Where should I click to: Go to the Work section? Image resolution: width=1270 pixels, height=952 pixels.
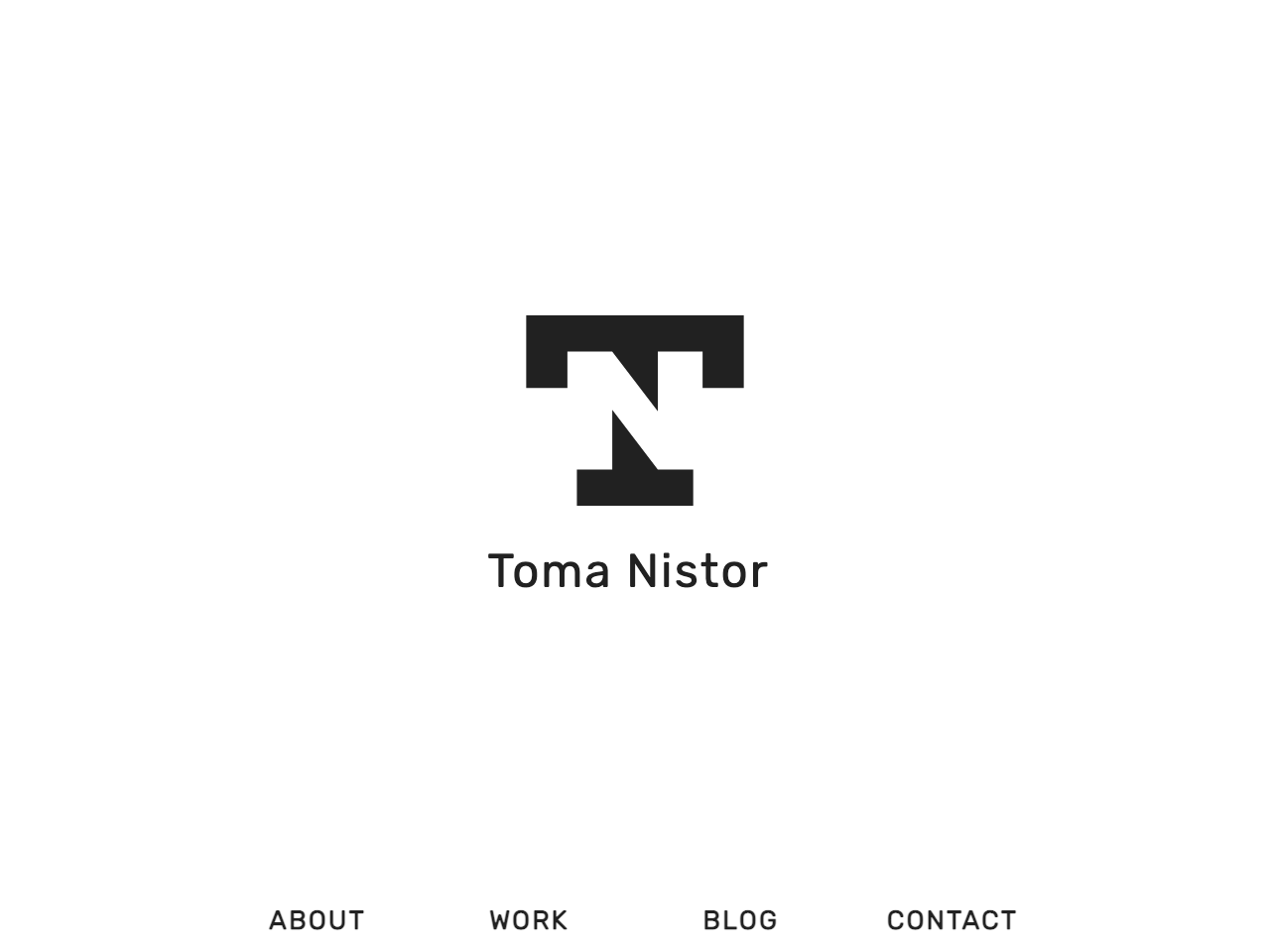(528, 920)
